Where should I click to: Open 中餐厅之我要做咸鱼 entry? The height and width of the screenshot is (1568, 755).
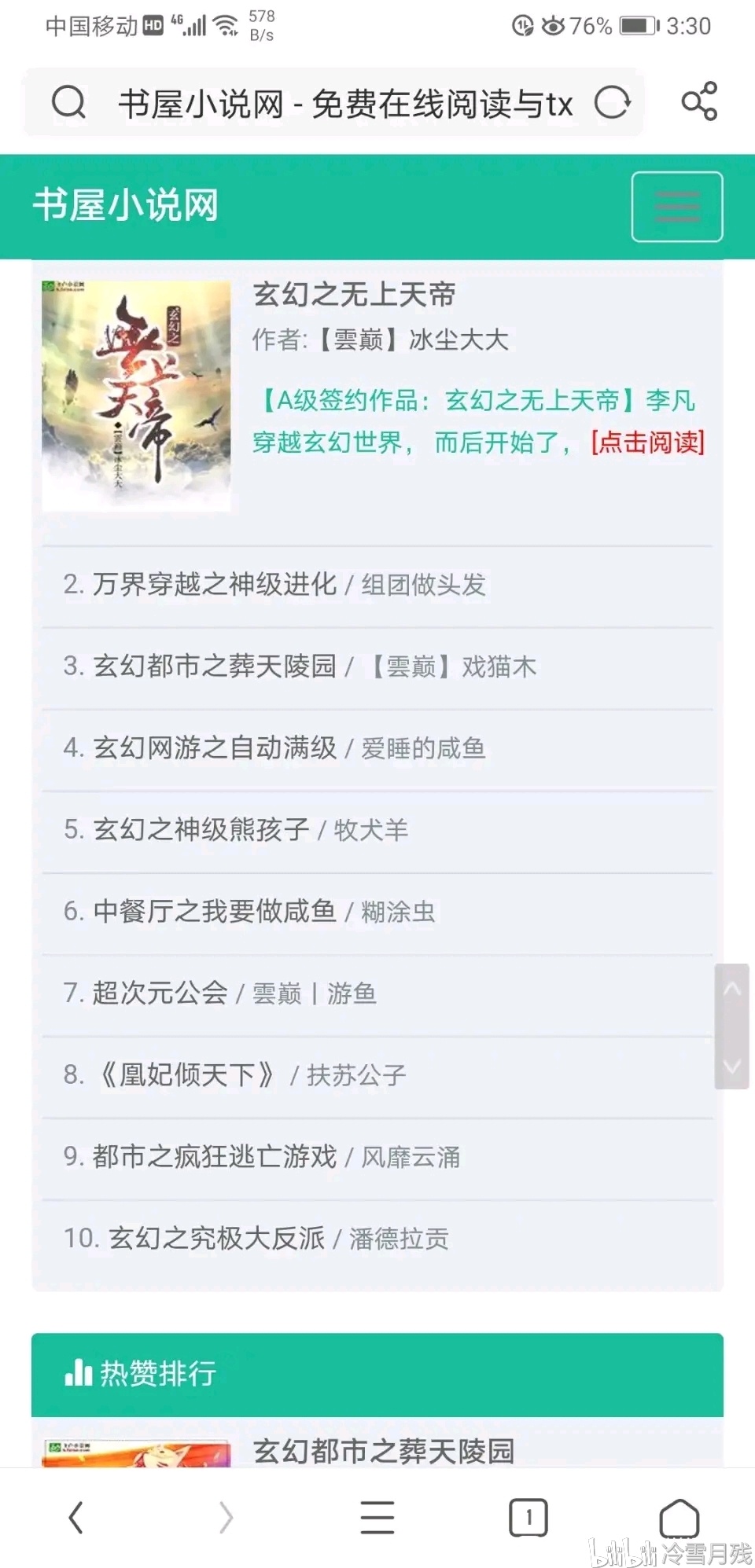215,912
